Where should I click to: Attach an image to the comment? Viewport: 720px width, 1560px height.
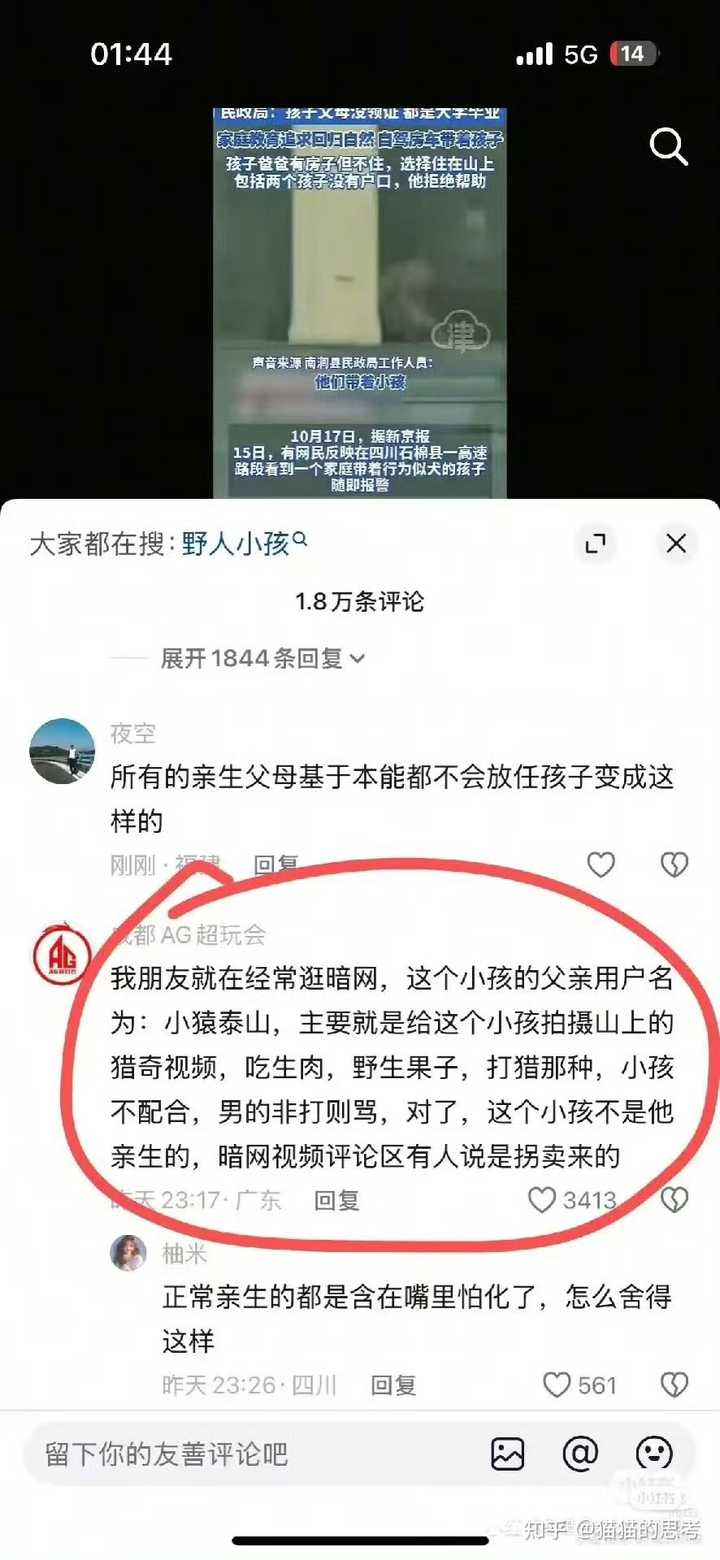[x=508, y=1454]
